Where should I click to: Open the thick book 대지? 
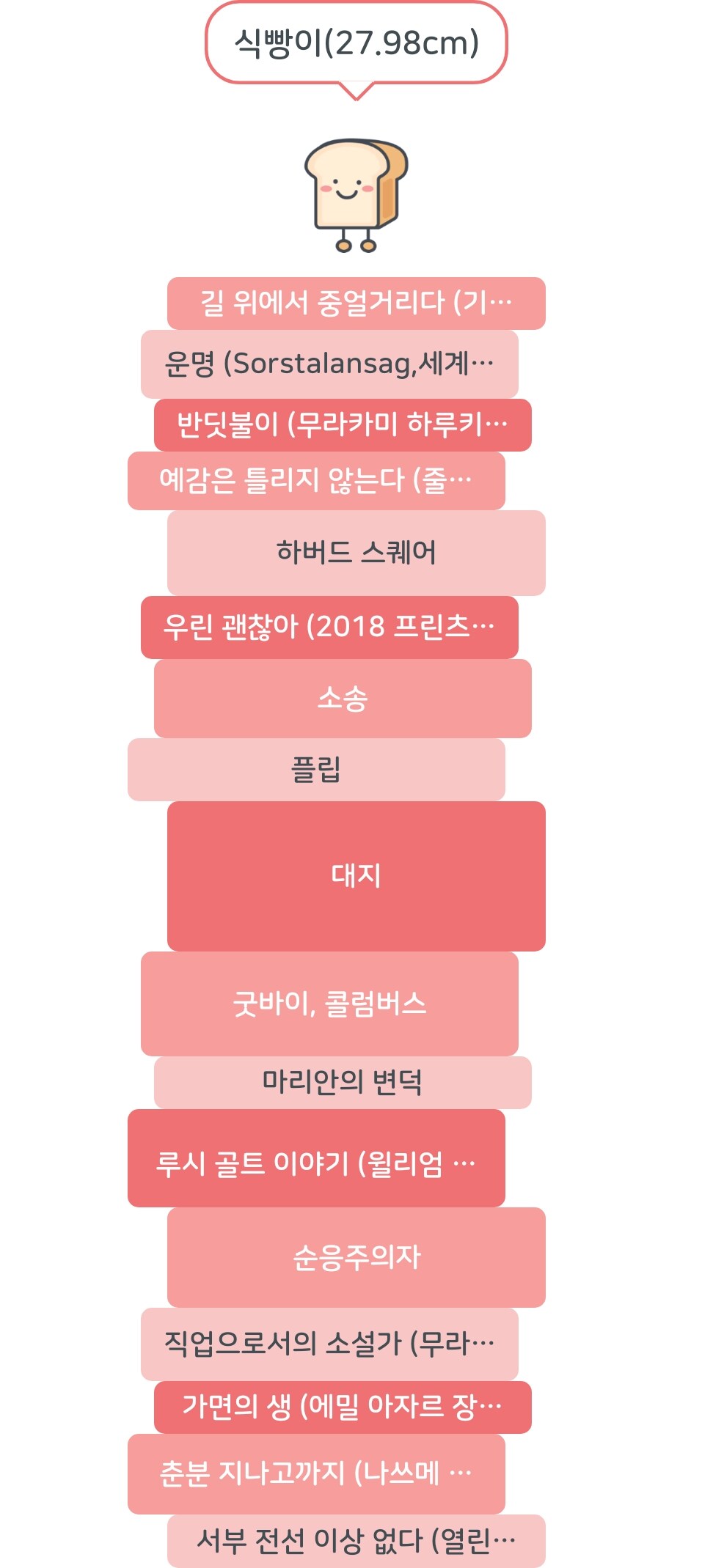click(x=356, y=875)
